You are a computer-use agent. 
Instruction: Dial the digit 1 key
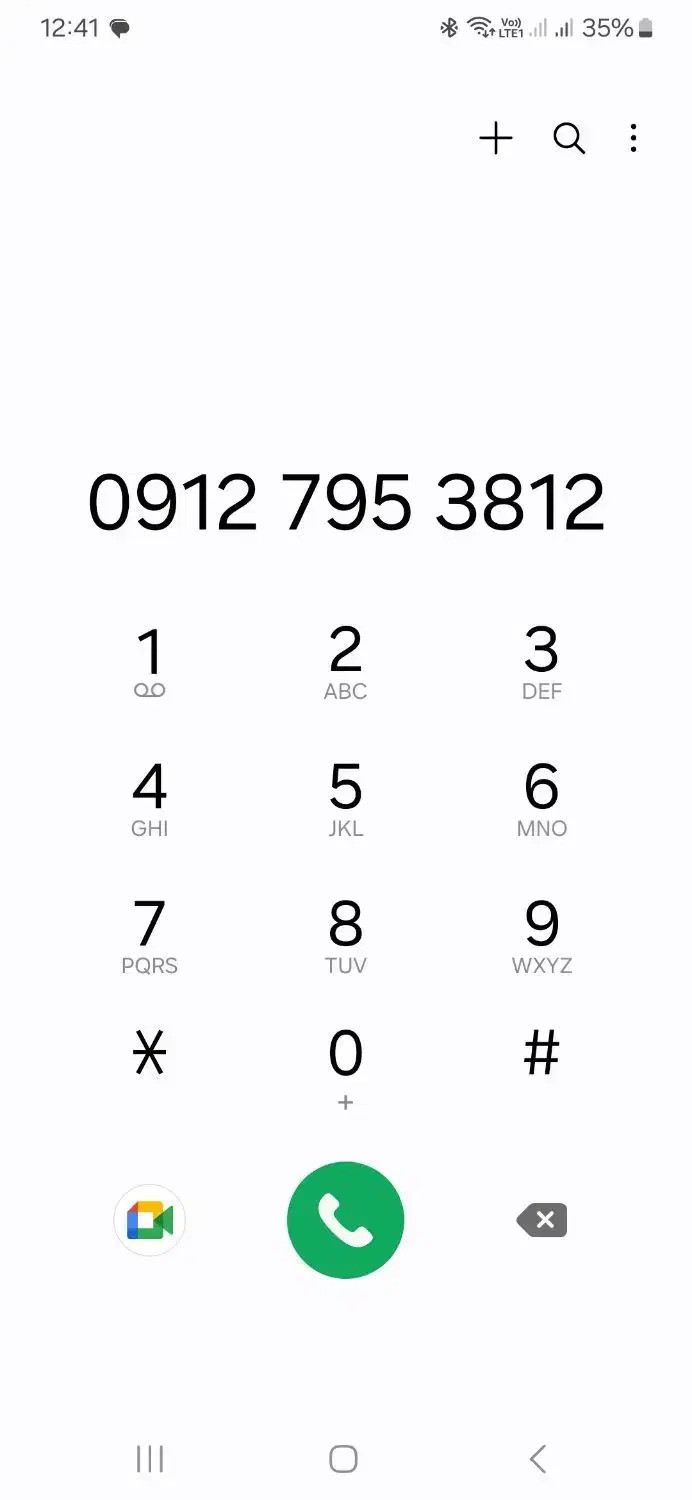pyautogui.click(x=150, y=661)
